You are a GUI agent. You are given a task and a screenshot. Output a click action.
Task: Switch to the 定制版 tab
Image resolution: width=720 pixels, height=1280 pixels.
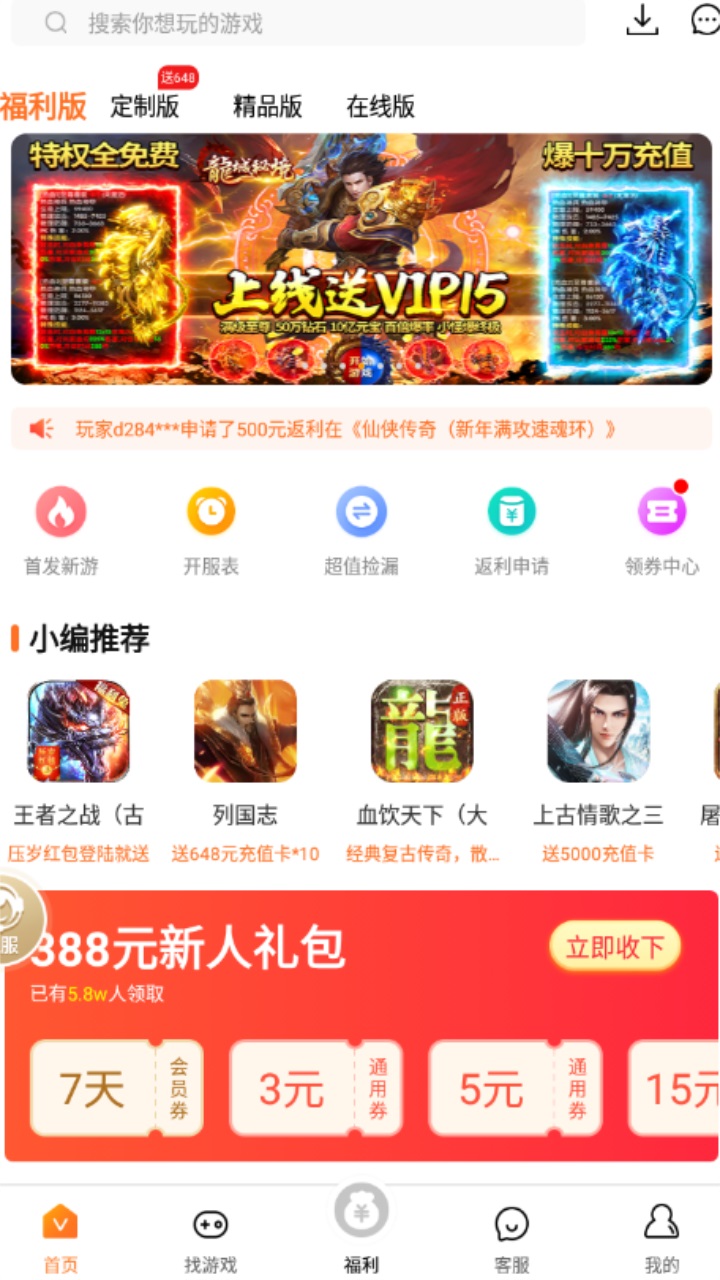coord(146,106)
